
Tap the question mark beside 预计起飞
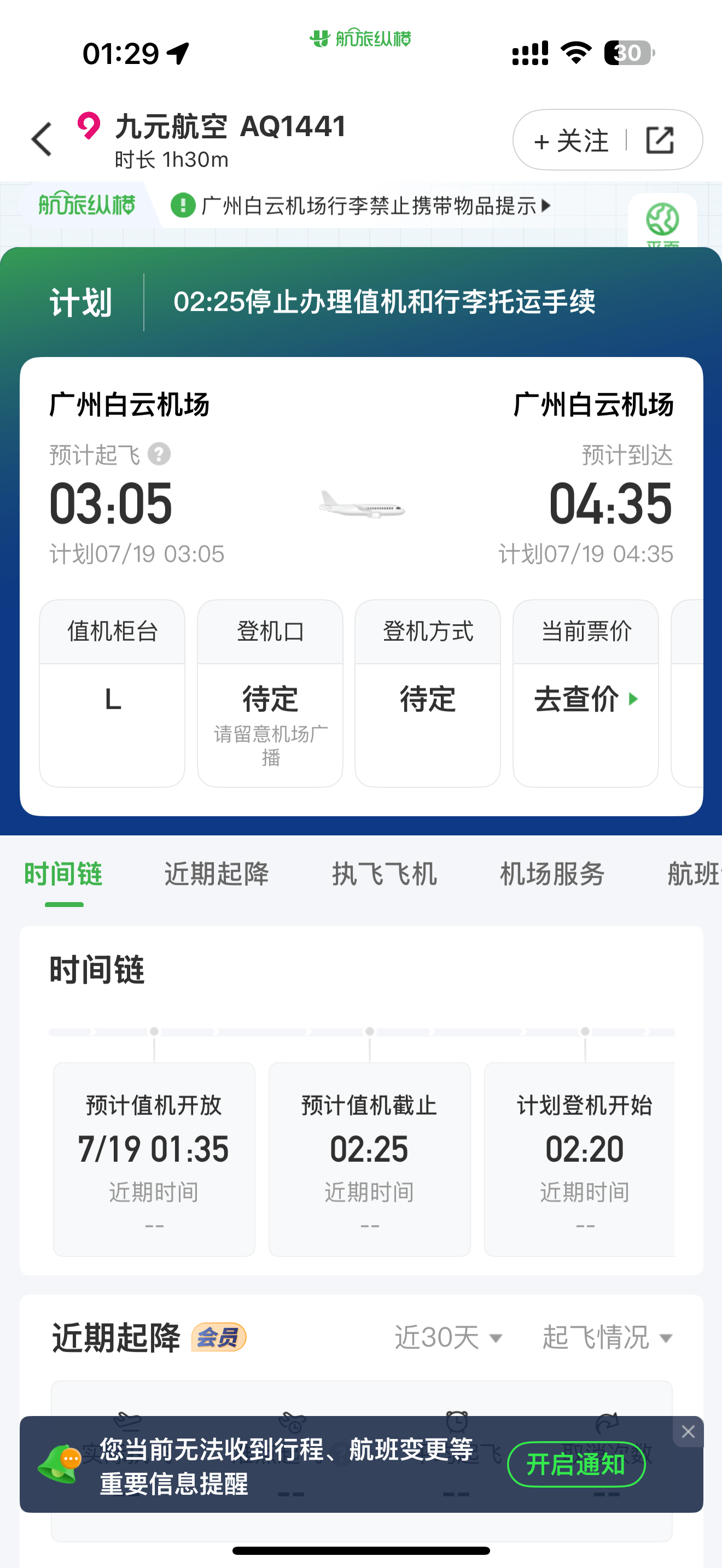160,454
